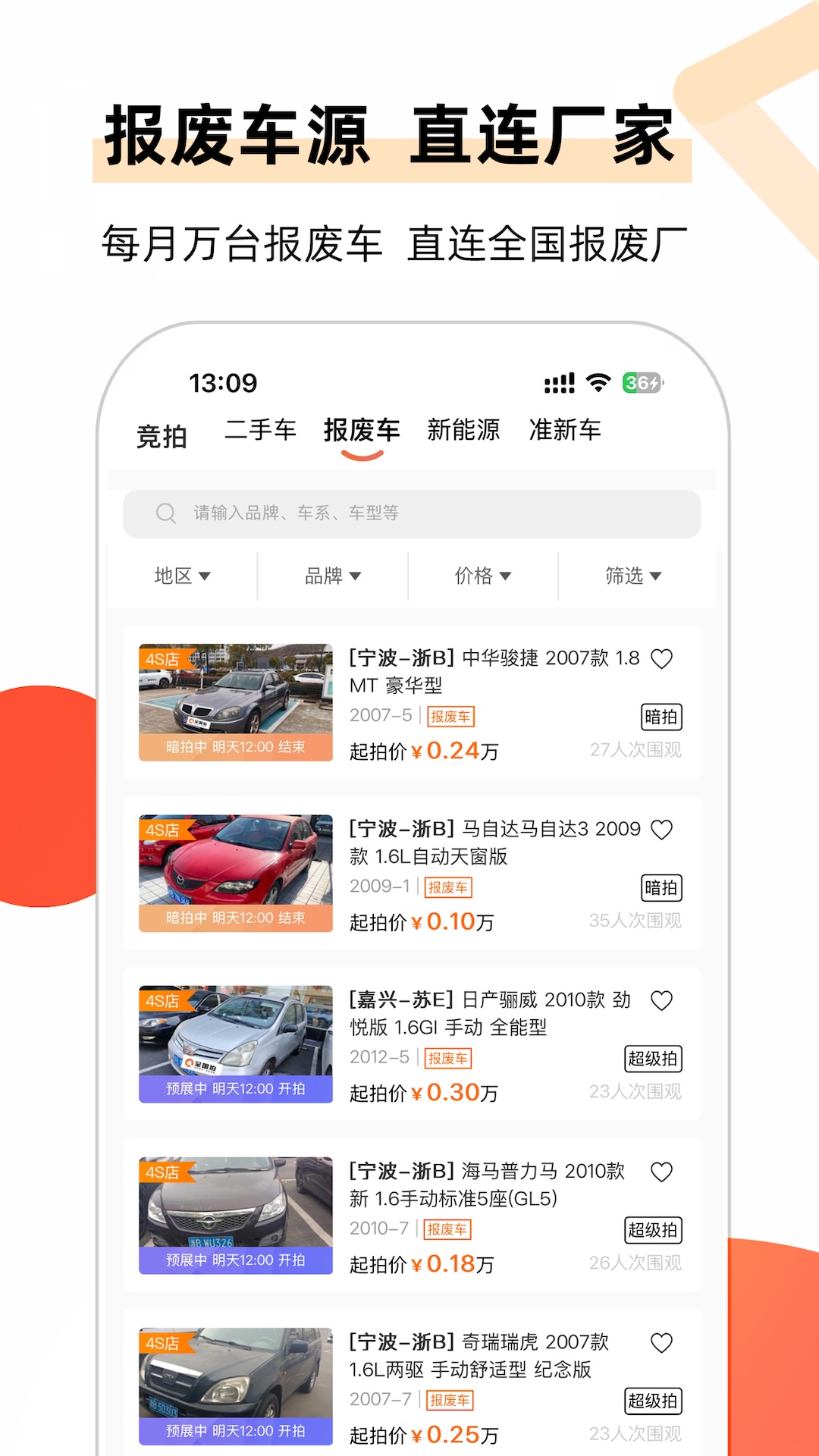Expand the 价格 price filter
This screenshot has height=1456, width=819.
(x=482, y=576)
